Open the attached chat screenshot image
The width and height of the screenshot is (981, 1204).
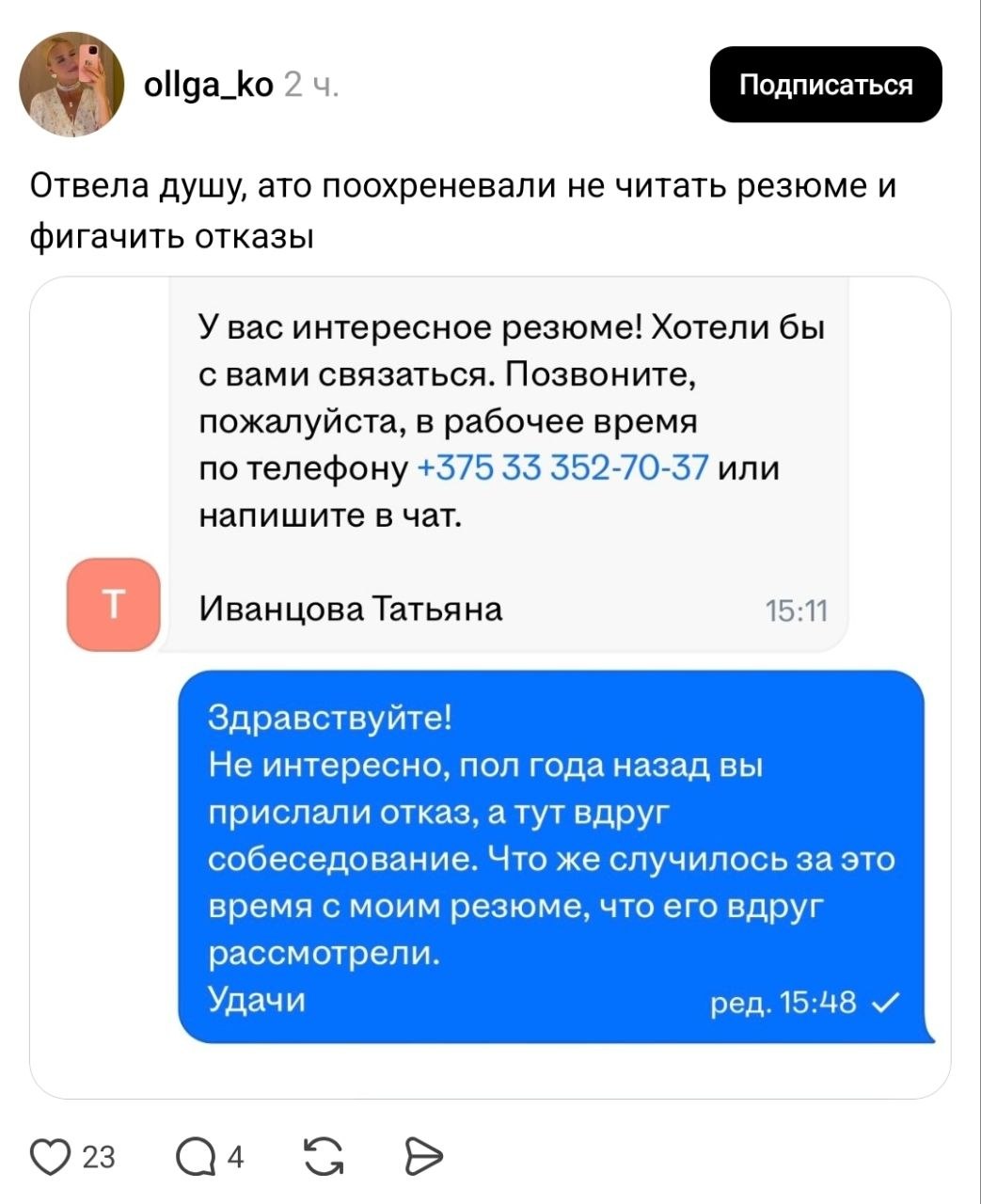[490, 687]
